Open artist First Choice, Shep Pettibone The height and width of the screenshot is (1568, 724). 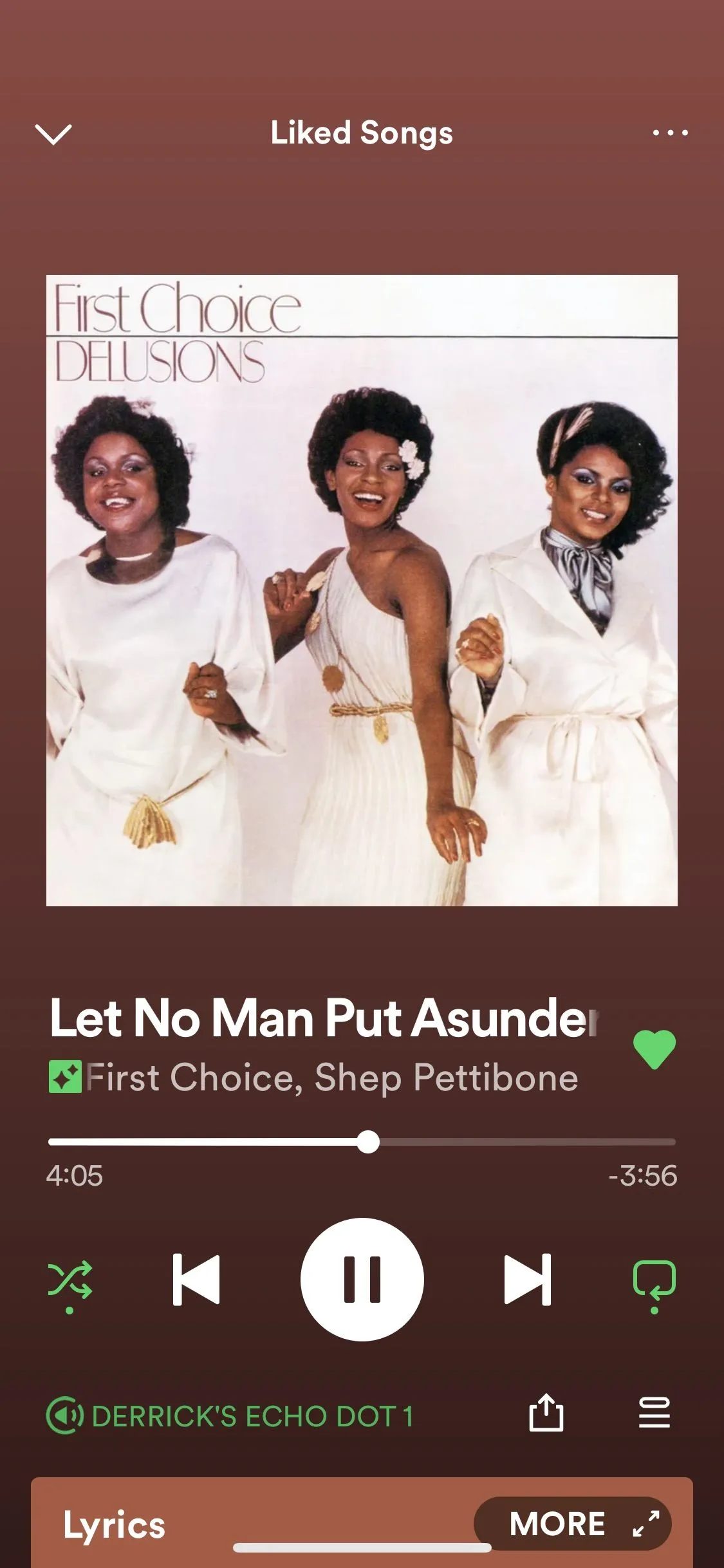pos(331,1078)
